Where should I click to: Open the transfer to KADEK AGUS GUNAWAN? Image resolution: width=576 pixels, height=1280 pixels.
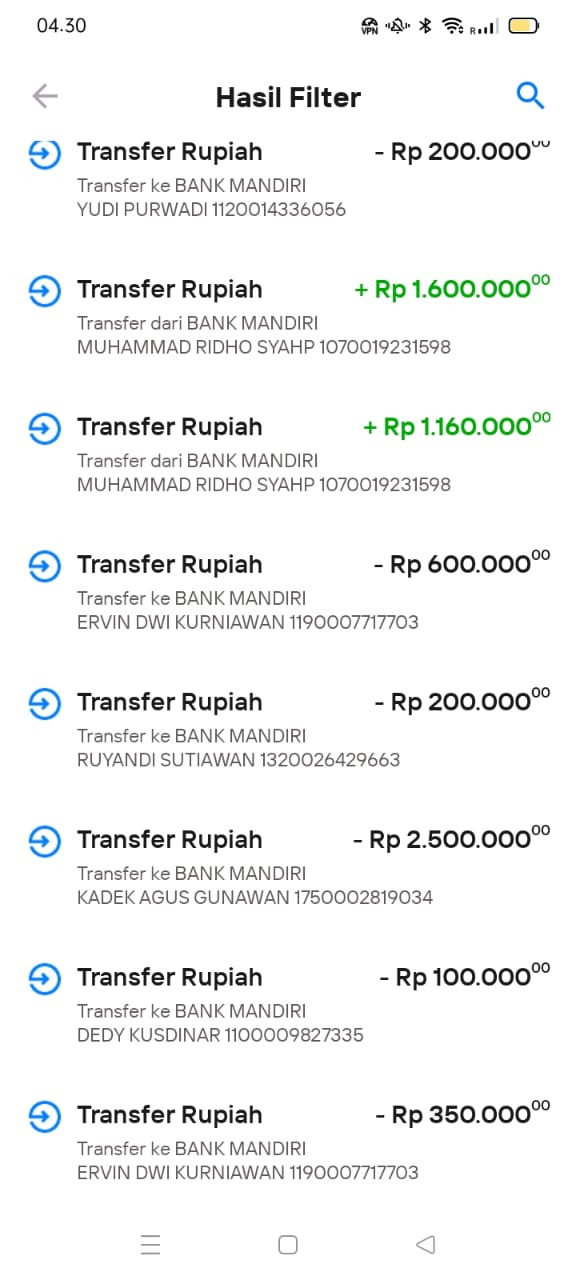[288, 867]
